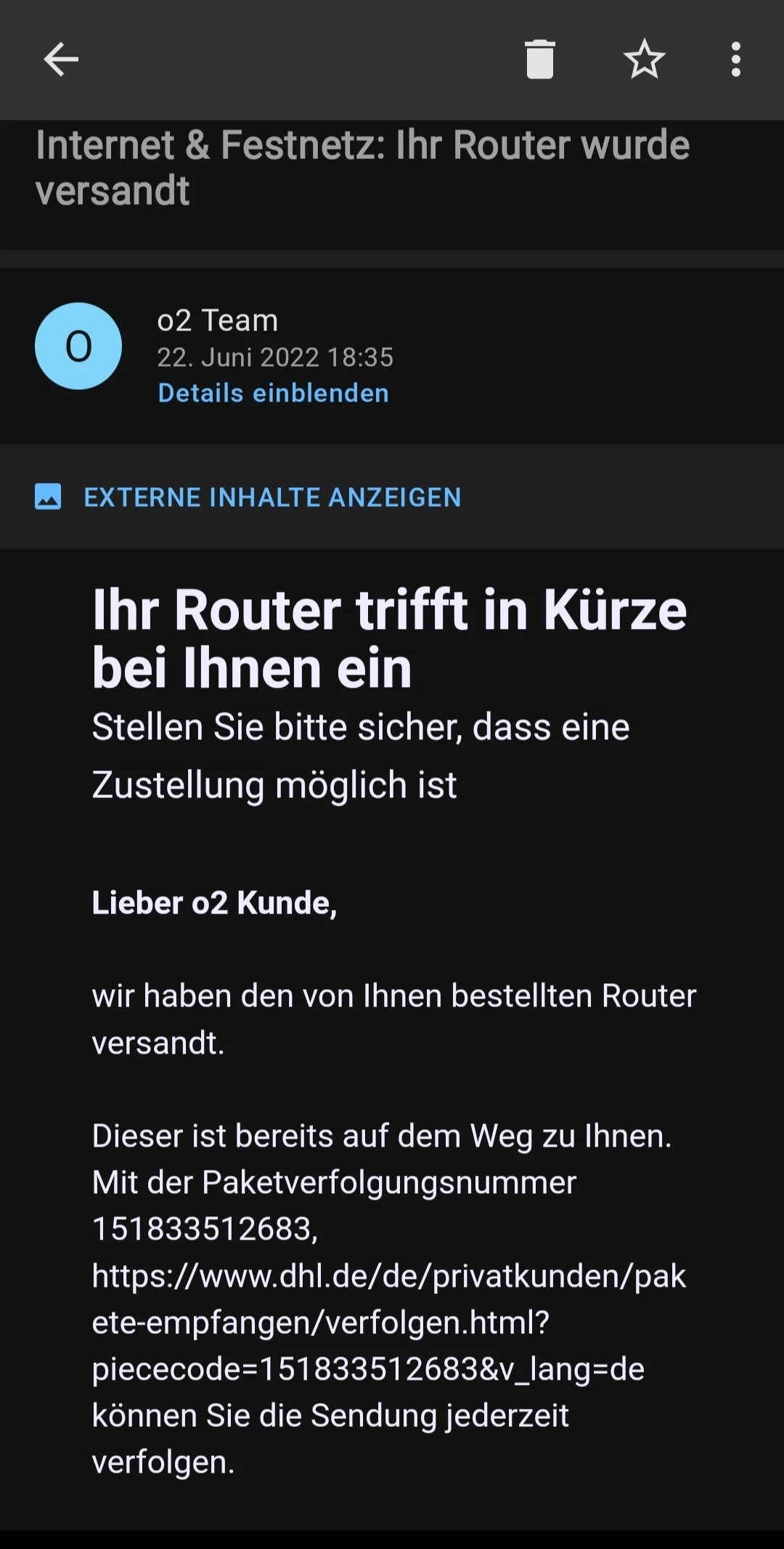This screenshot has width=784, height=1549.
Task: Go back to the inbox
Action: point(61,60)
